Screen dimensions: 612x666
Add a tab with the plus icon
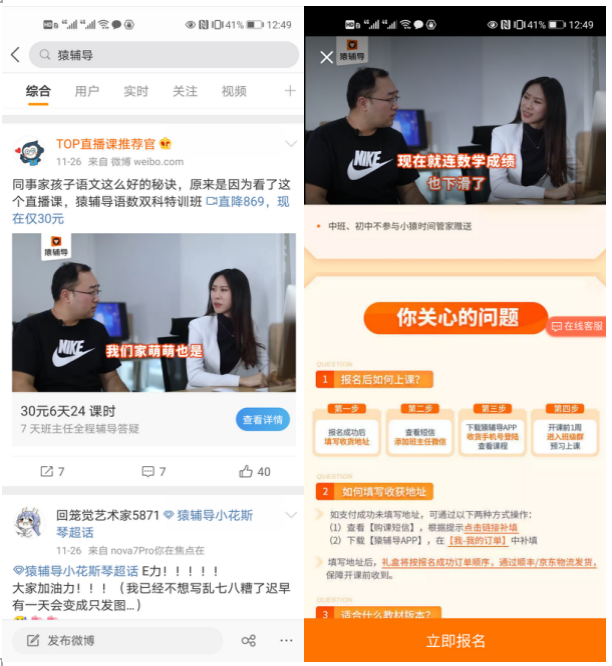[290, 91]
